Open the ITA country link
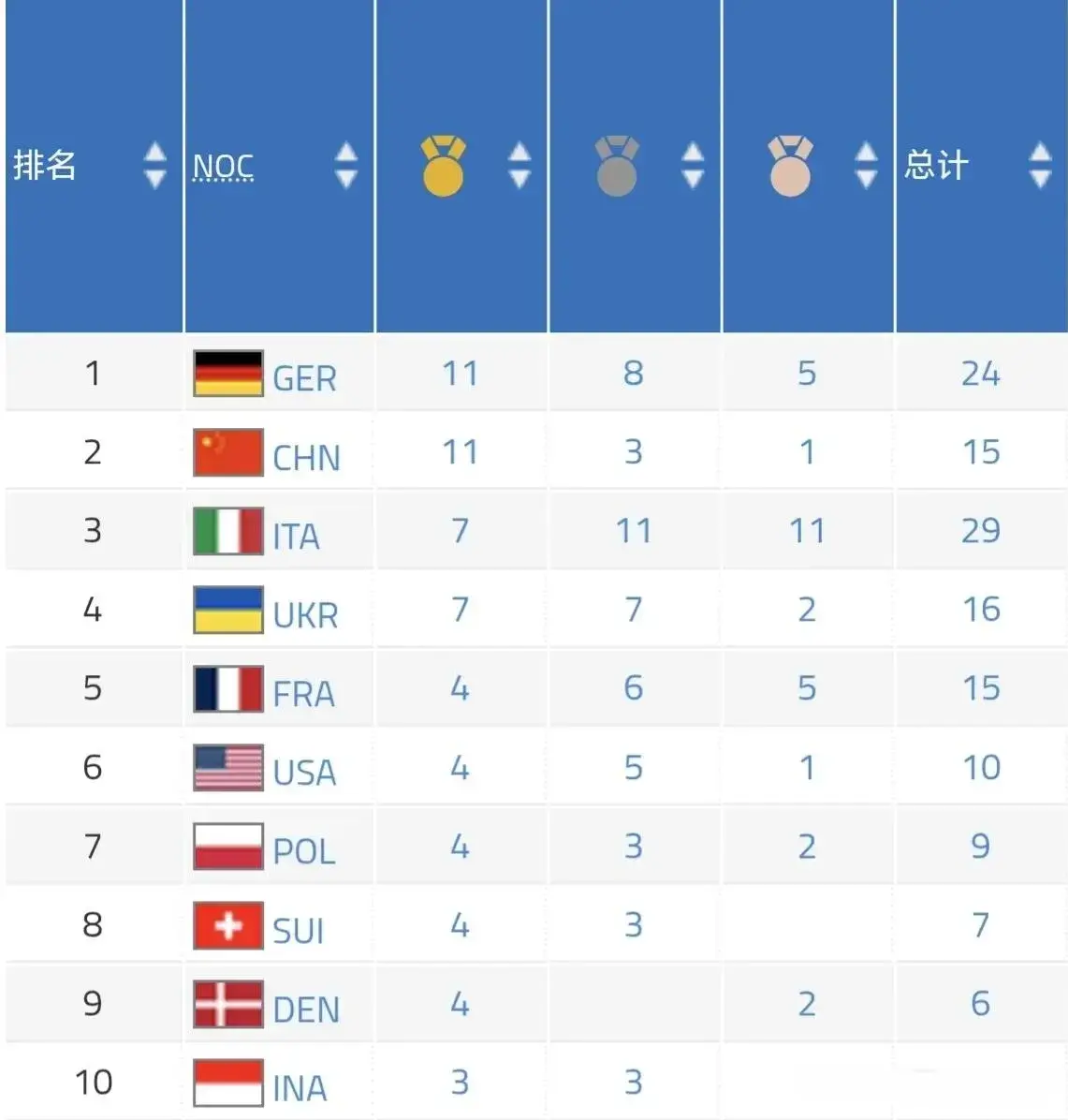1068x1120 pixels. (x=296, y=537)
